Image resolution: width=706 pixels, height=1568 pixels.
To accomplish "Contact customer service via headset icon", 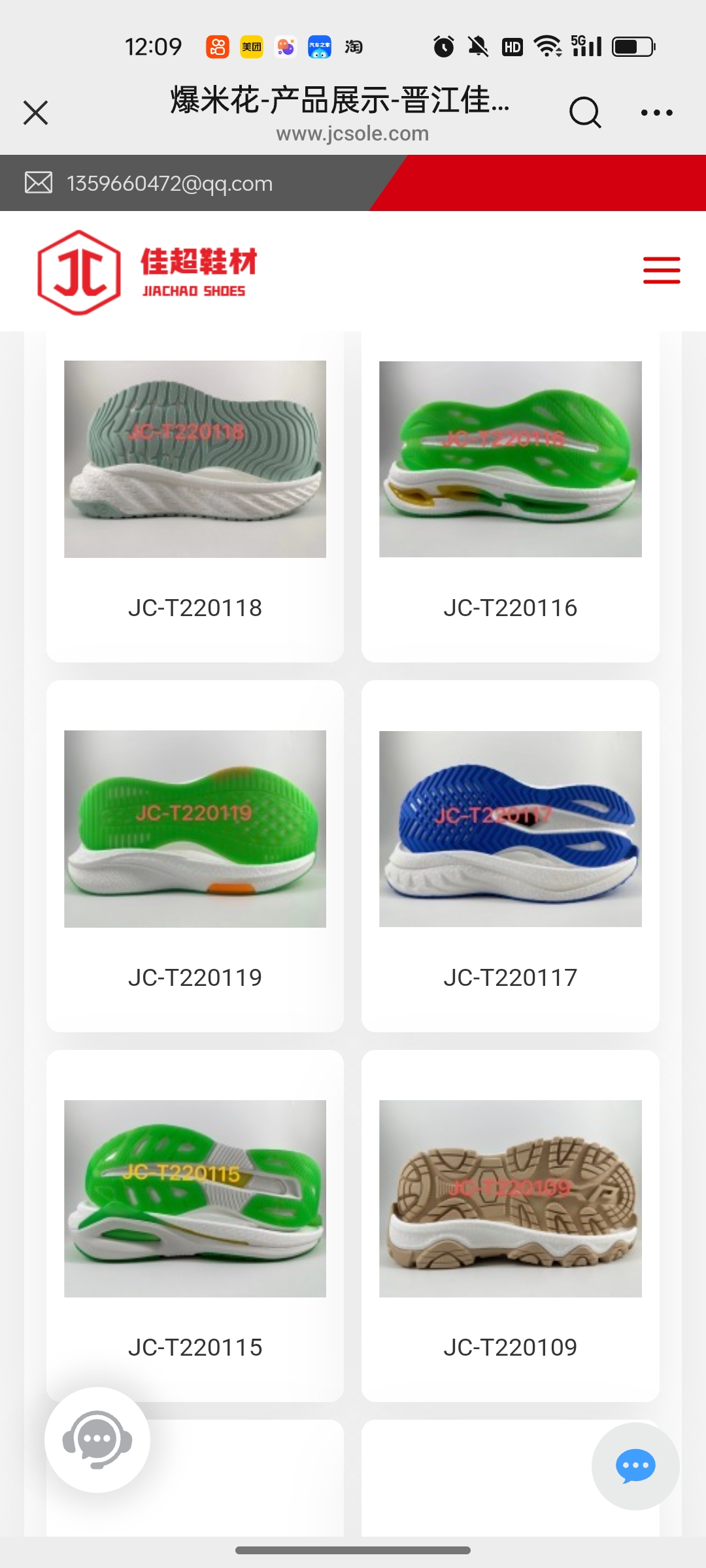I will pyautogui.click(x=97, y=1439).
